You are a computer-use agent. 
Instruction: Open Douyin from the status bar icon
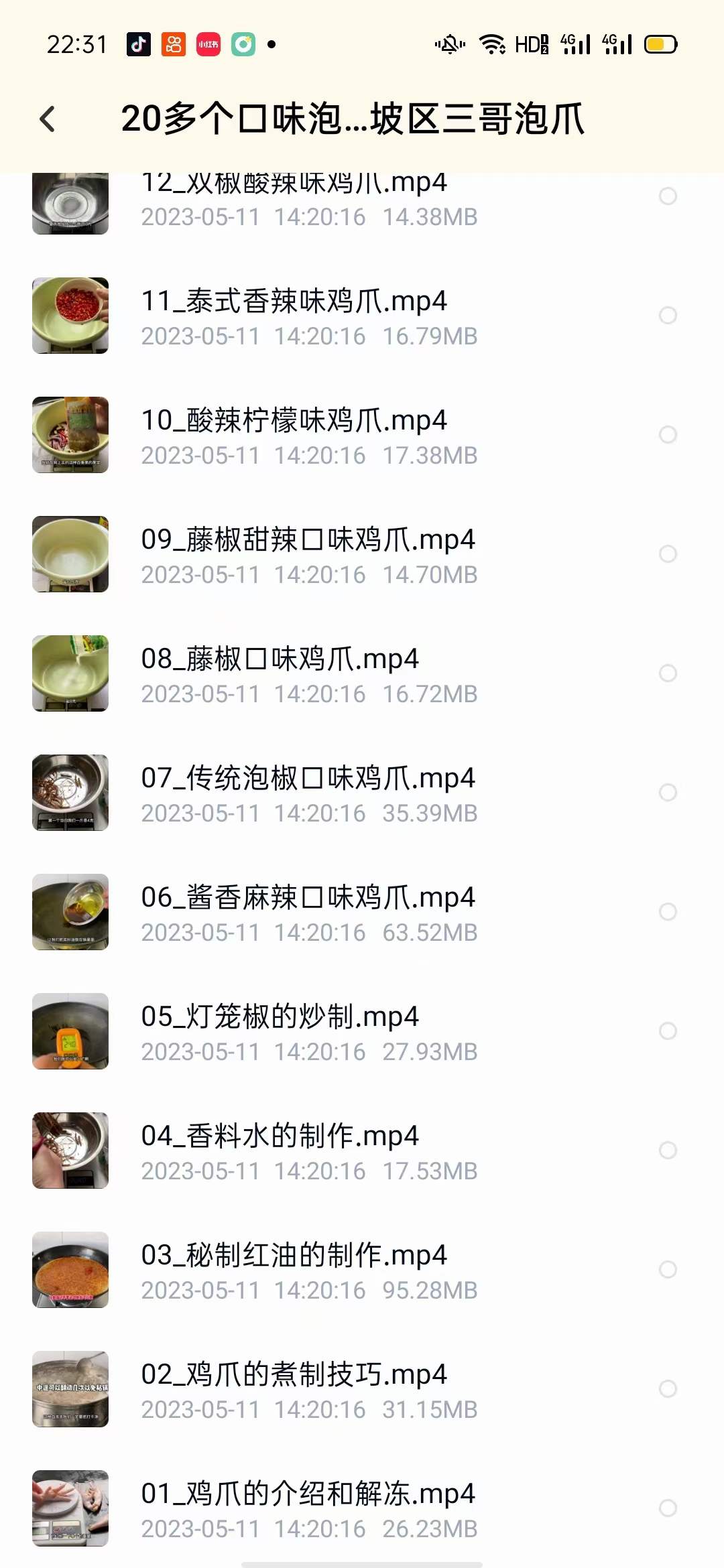(139, 44)
